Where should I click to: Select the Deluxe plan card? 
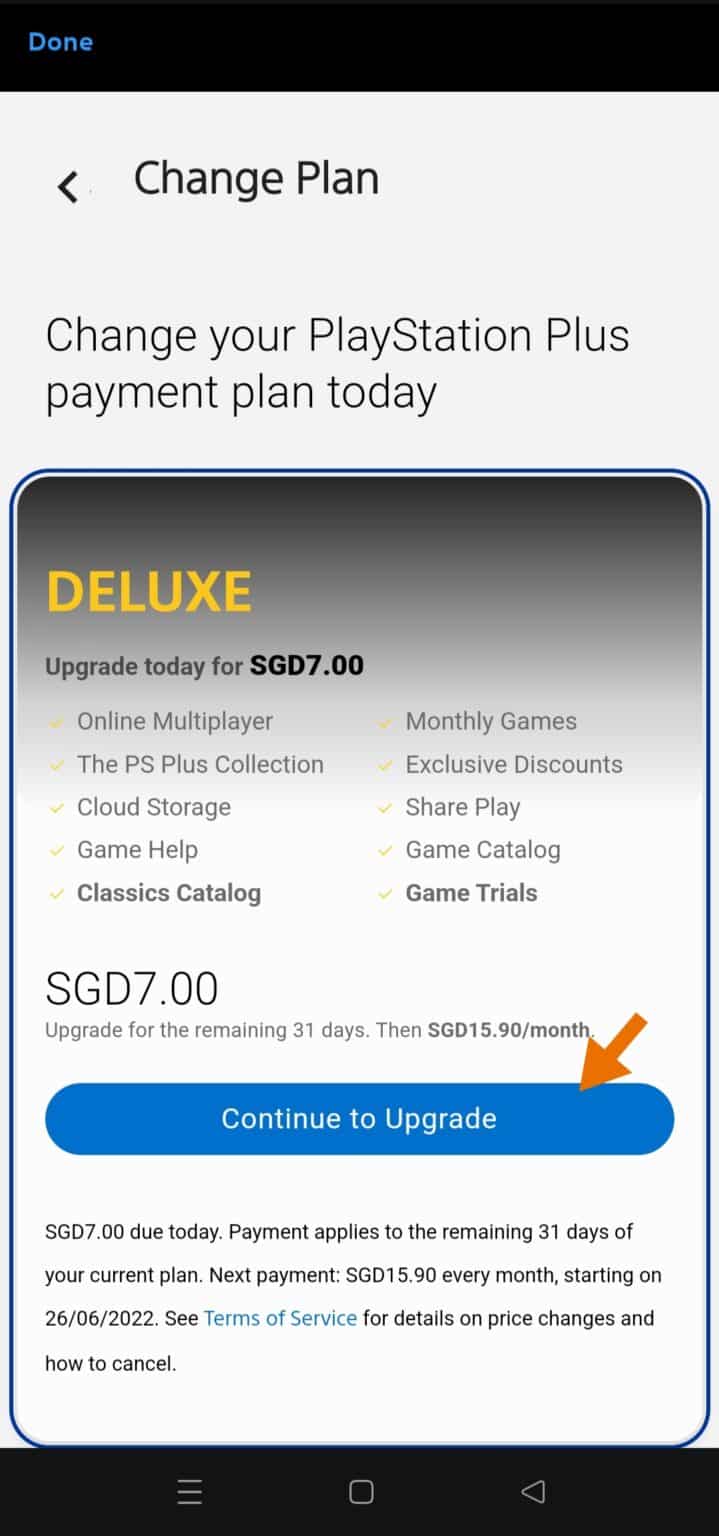pyautogui.click(x=359, y=958)
